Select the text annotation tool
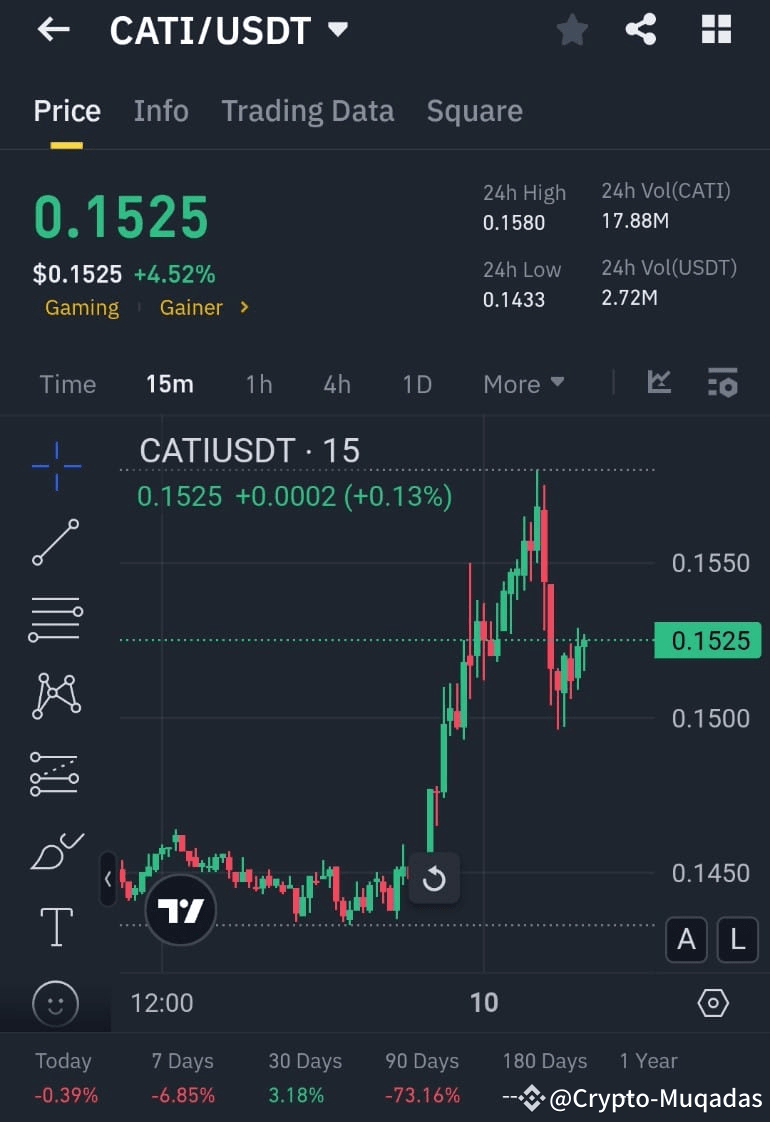The image size is (770, 1122). [x=55, y=927]
